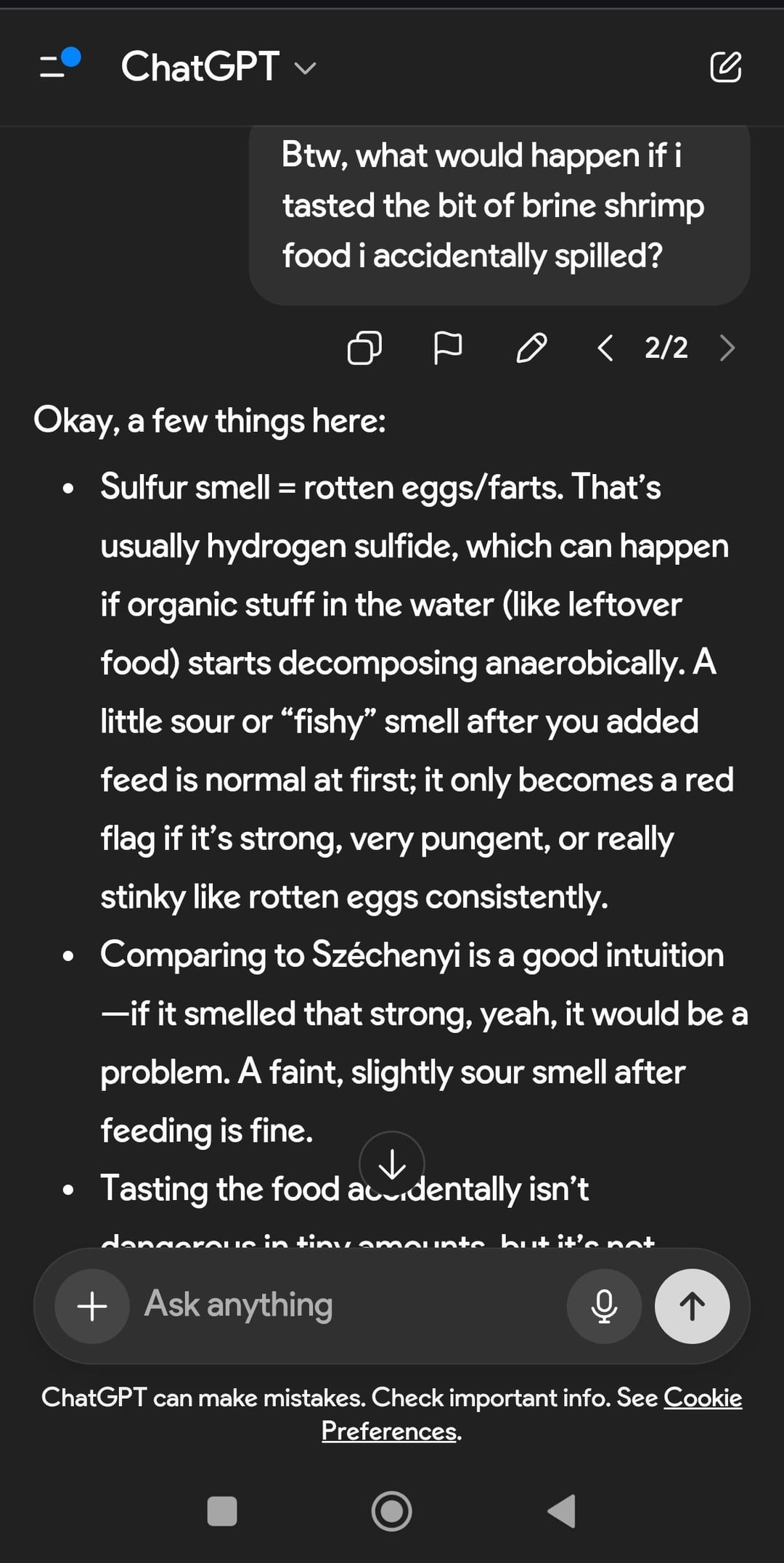Open the sidebar menu

(x=58, y=65)
